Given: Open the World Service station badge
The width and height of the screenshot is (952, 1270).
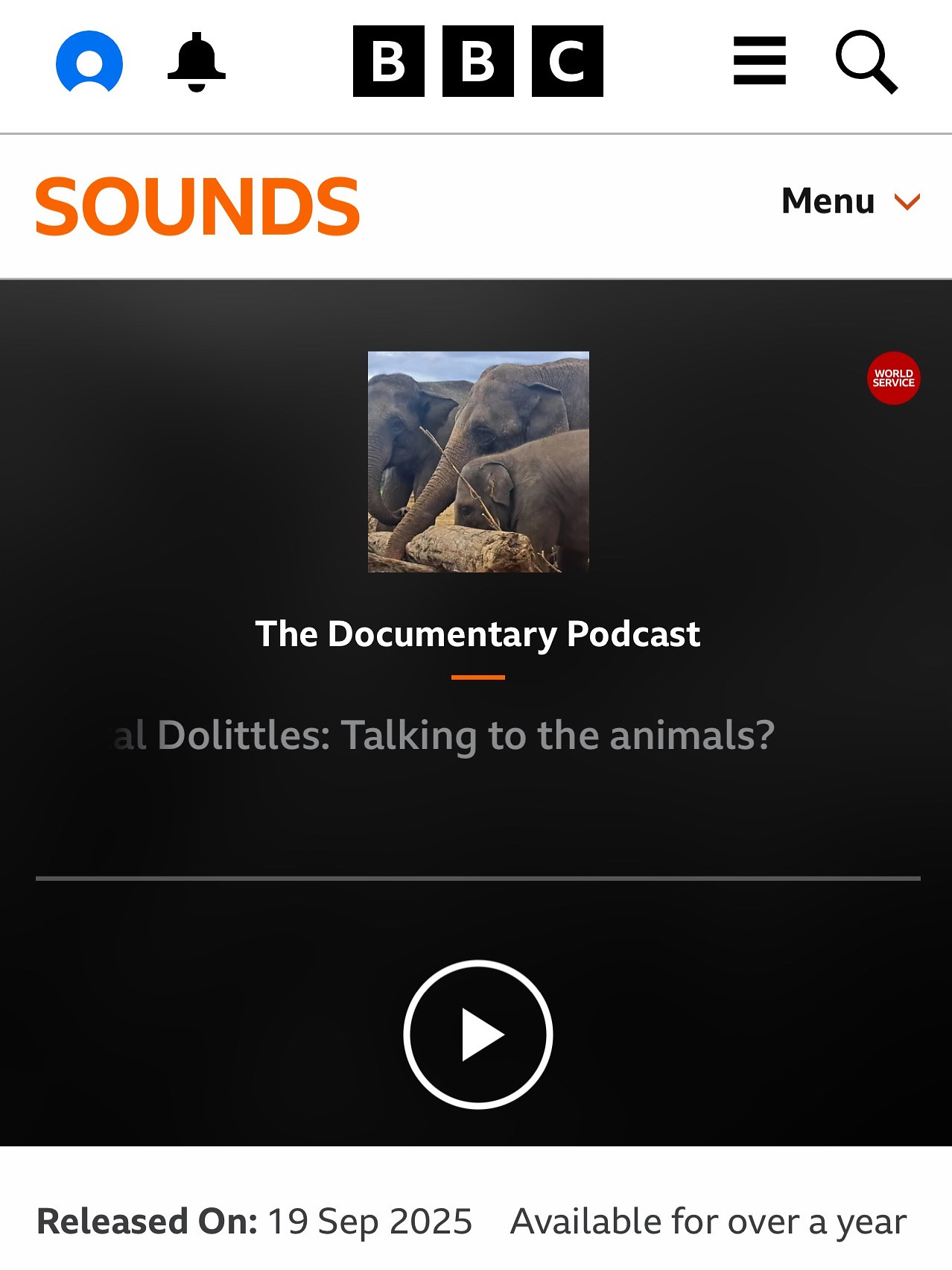Looking at the screenshot, I should pos(893,379).
